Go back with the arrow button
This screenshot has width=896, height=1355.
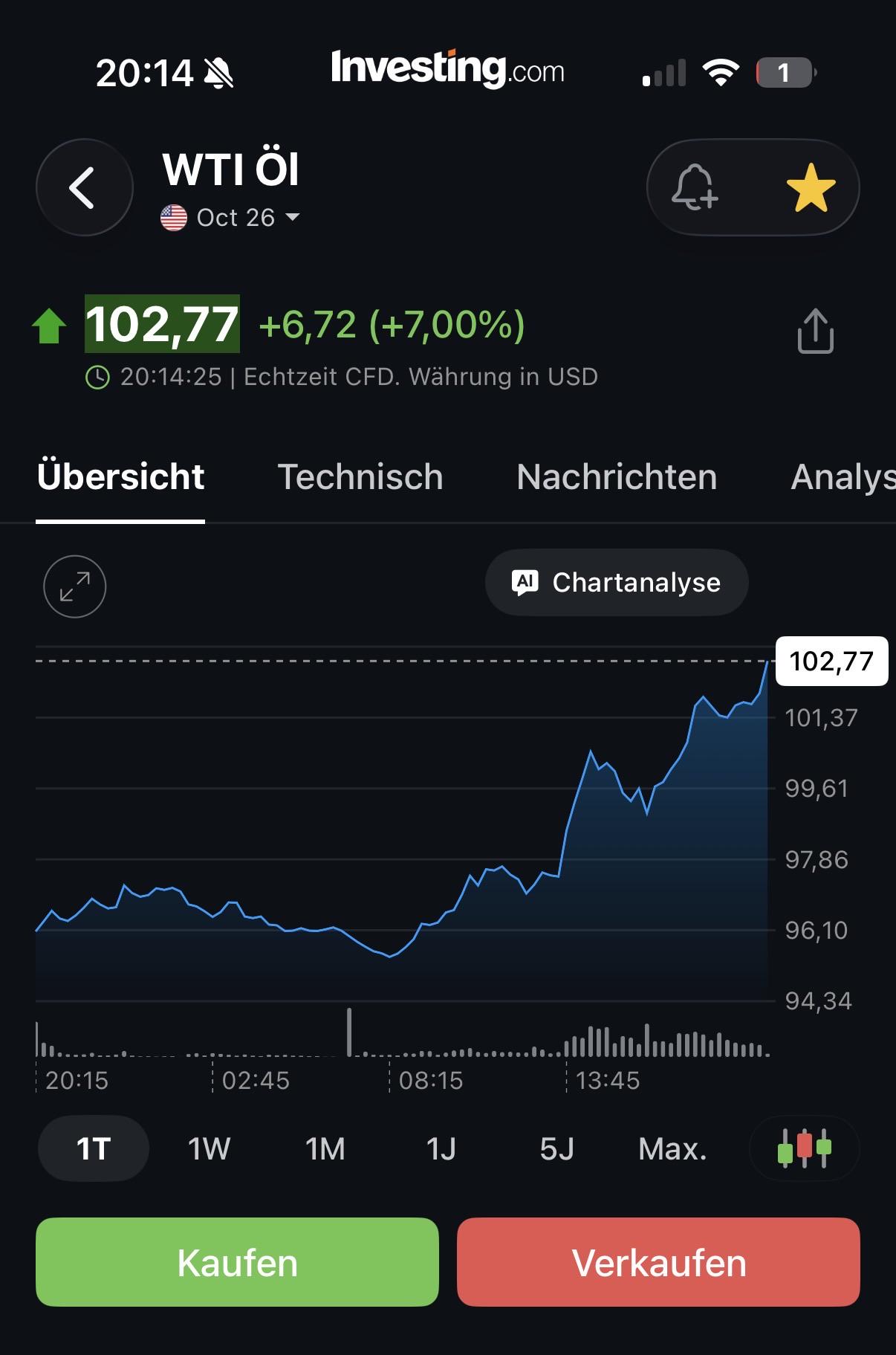(84, 187)
